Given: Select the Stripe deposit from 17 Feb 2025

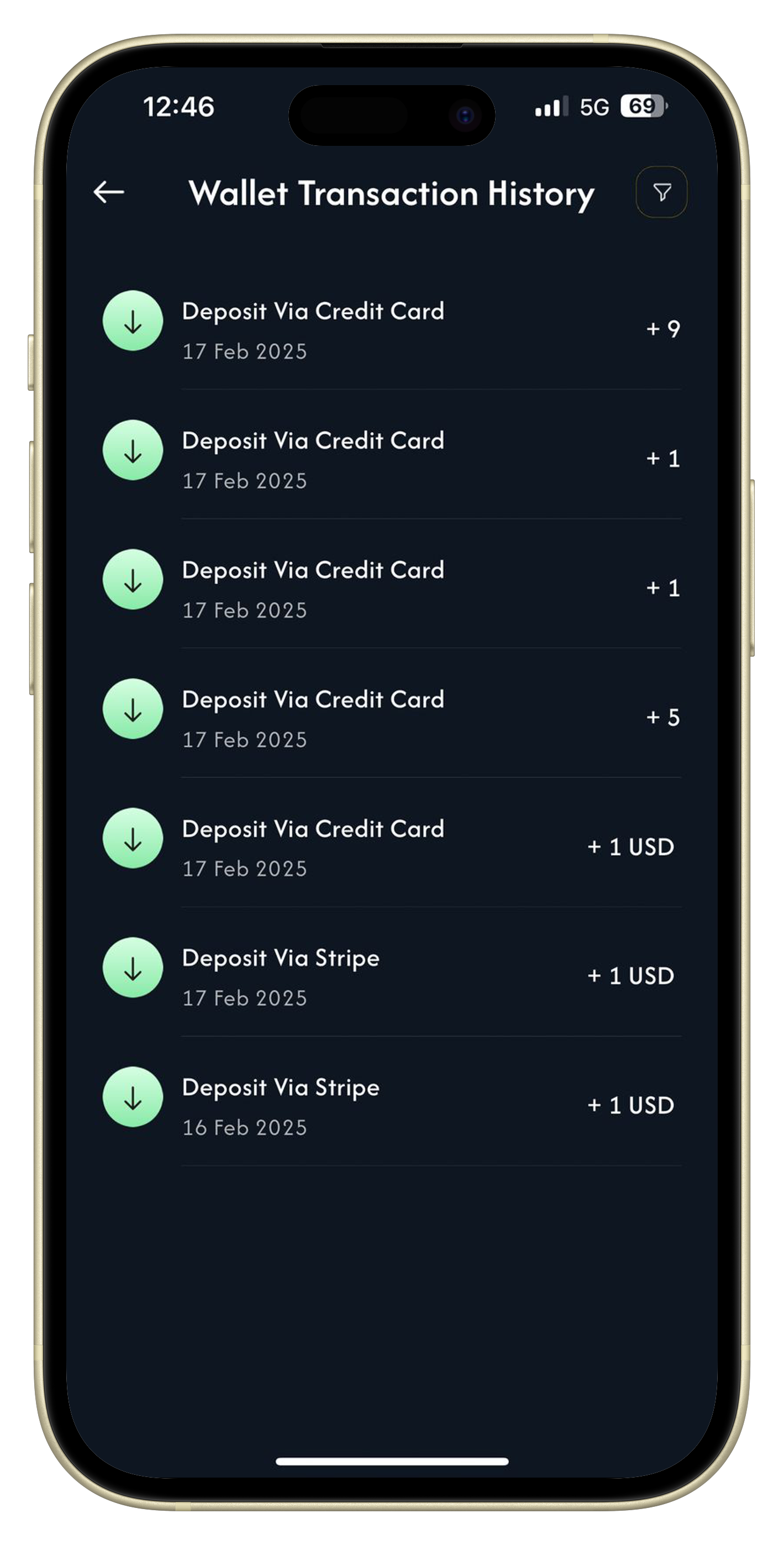Looking at the screenshot, I should click(x=391, y=977).
